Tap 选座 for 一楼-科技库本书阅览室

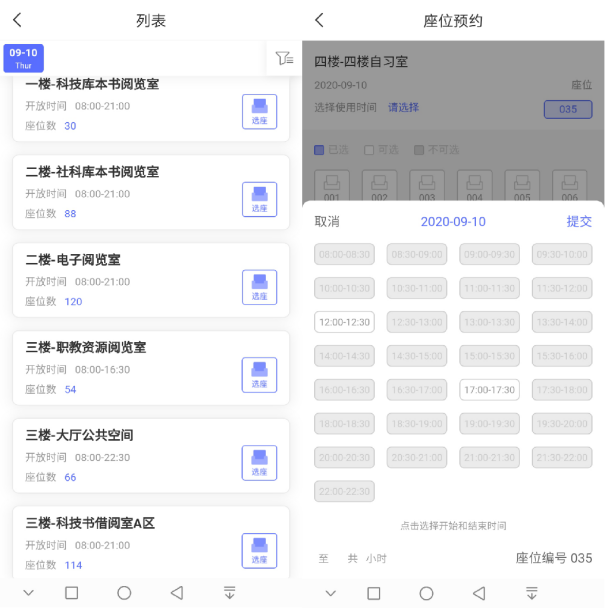tap(259, 111)
